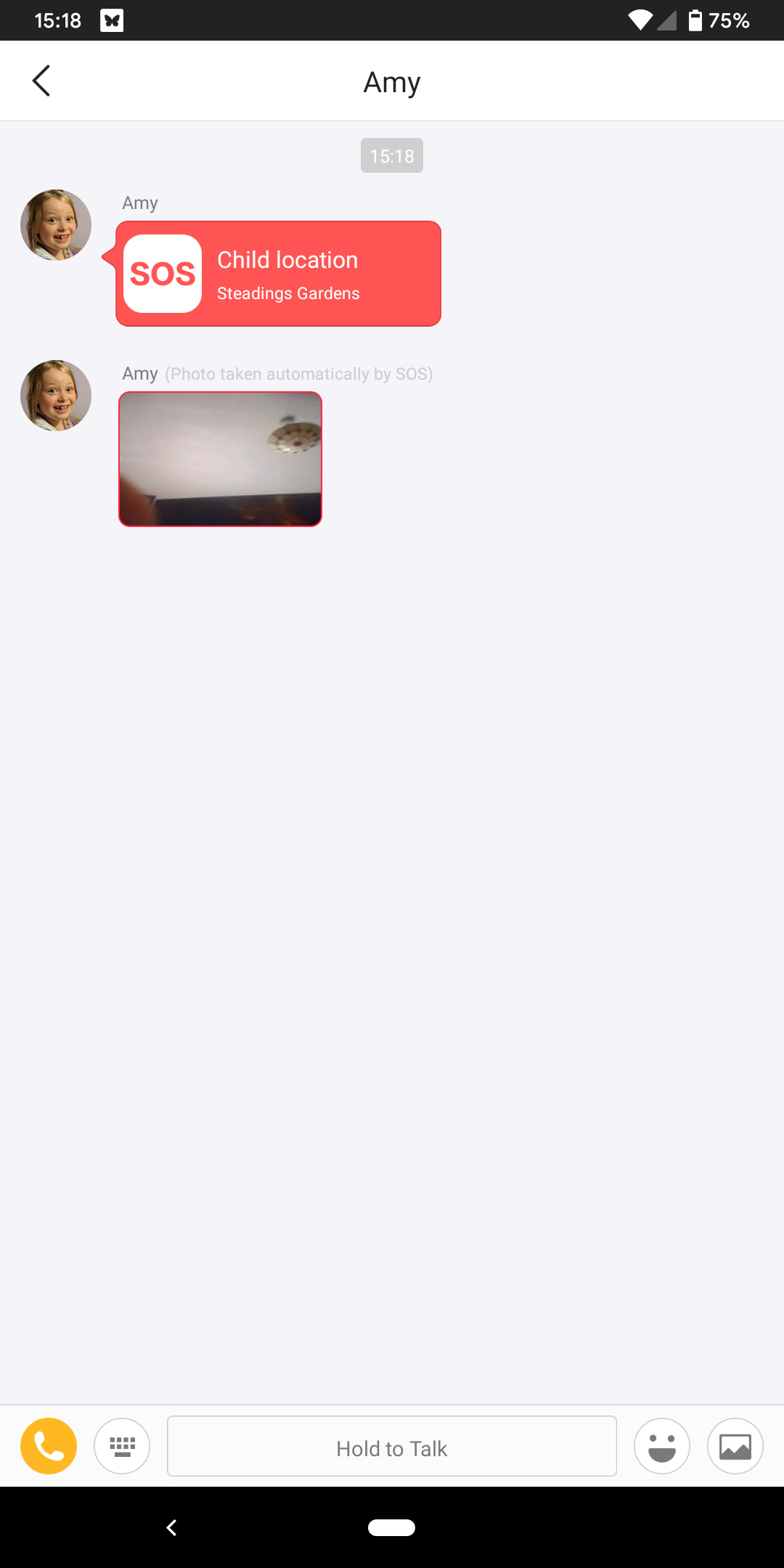Go back using the header arrow
This screenshot has height=1568, width=784.
[x=41, y=81]
